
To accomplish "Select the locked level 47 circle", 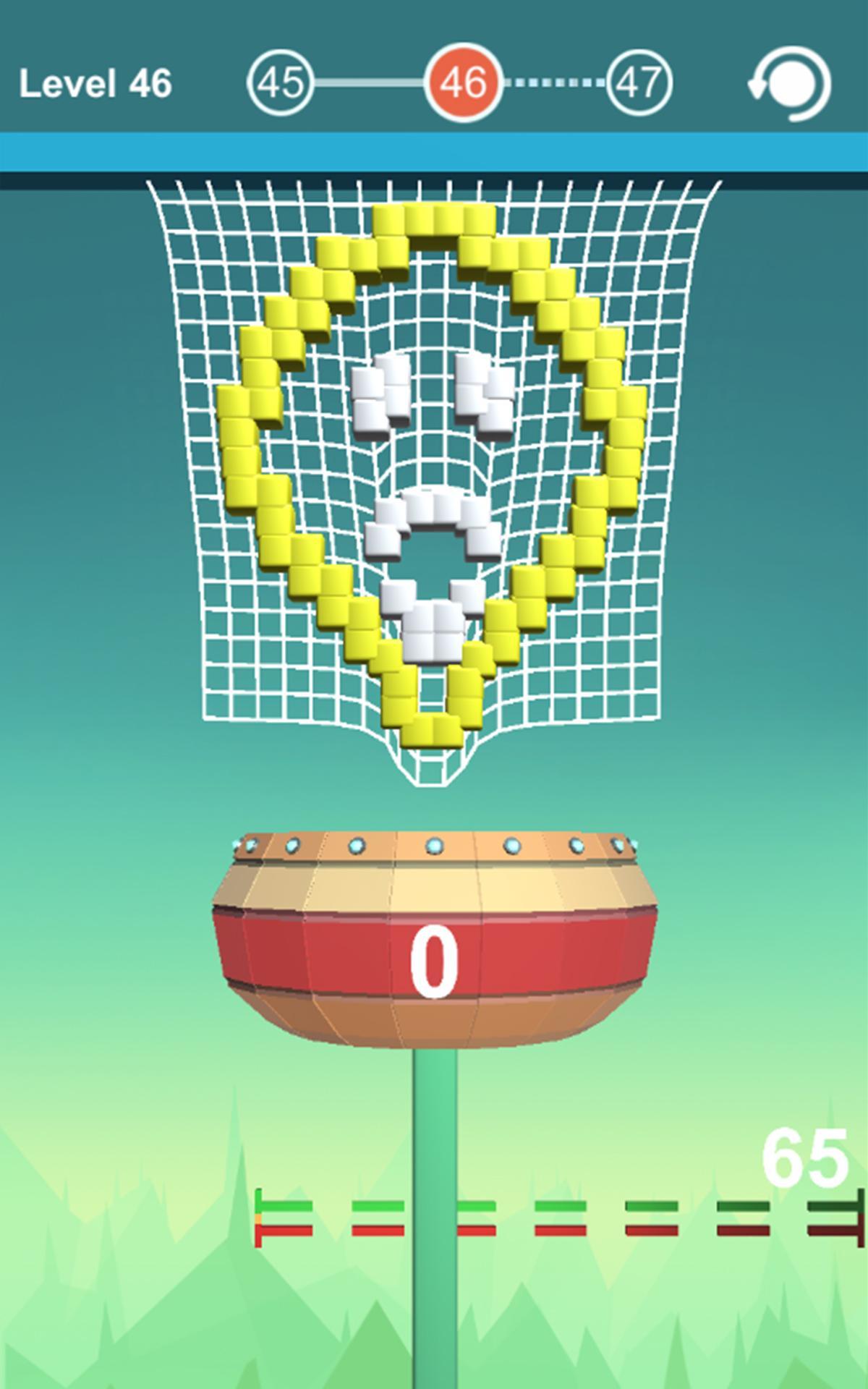I will (x=639, y=82).
